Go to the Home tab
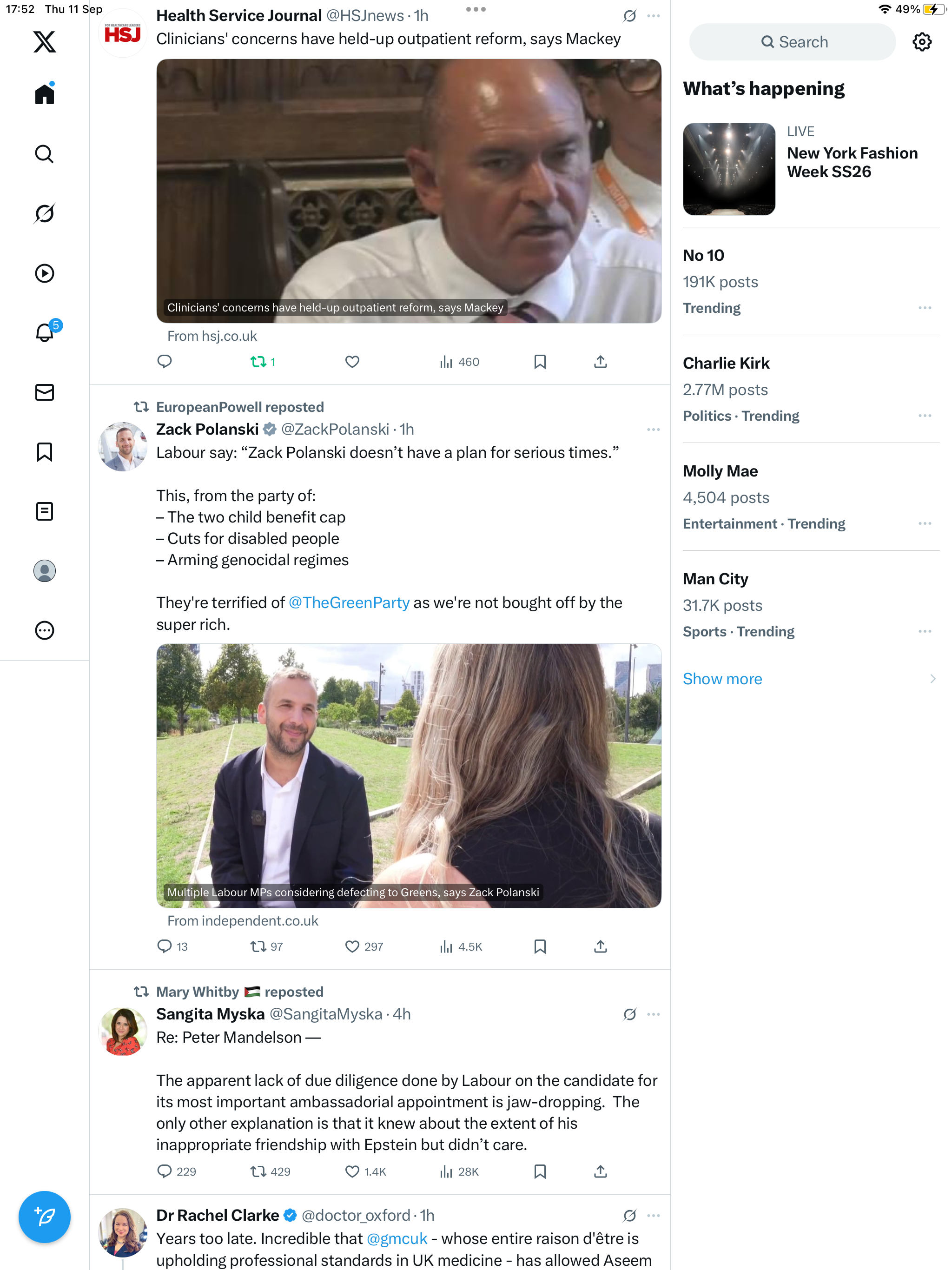Screen dimensions: 952x1270 point(44,94)
